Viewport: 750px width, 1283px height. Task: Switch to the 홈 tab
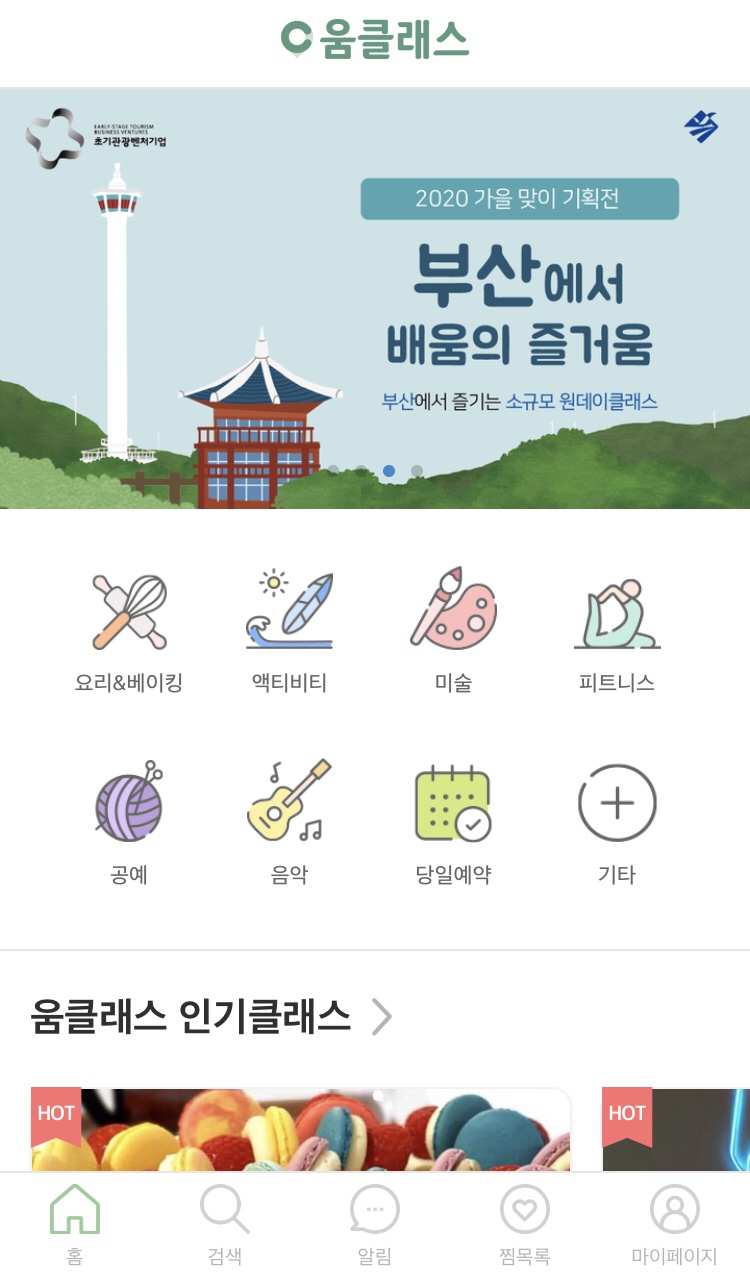(75, 1225)
